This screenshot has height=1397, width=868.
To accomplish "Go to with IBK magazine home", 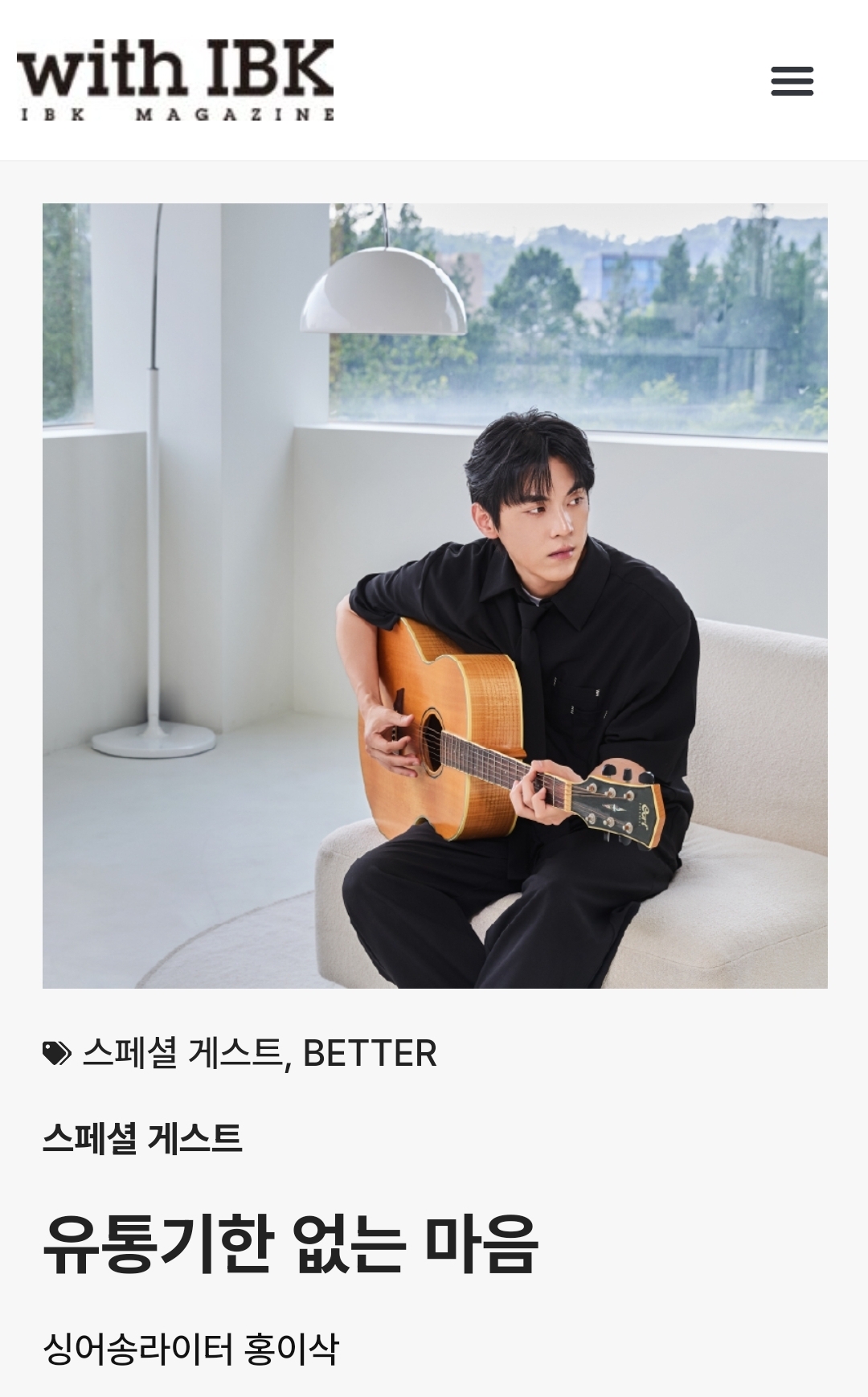I will 175,80.
